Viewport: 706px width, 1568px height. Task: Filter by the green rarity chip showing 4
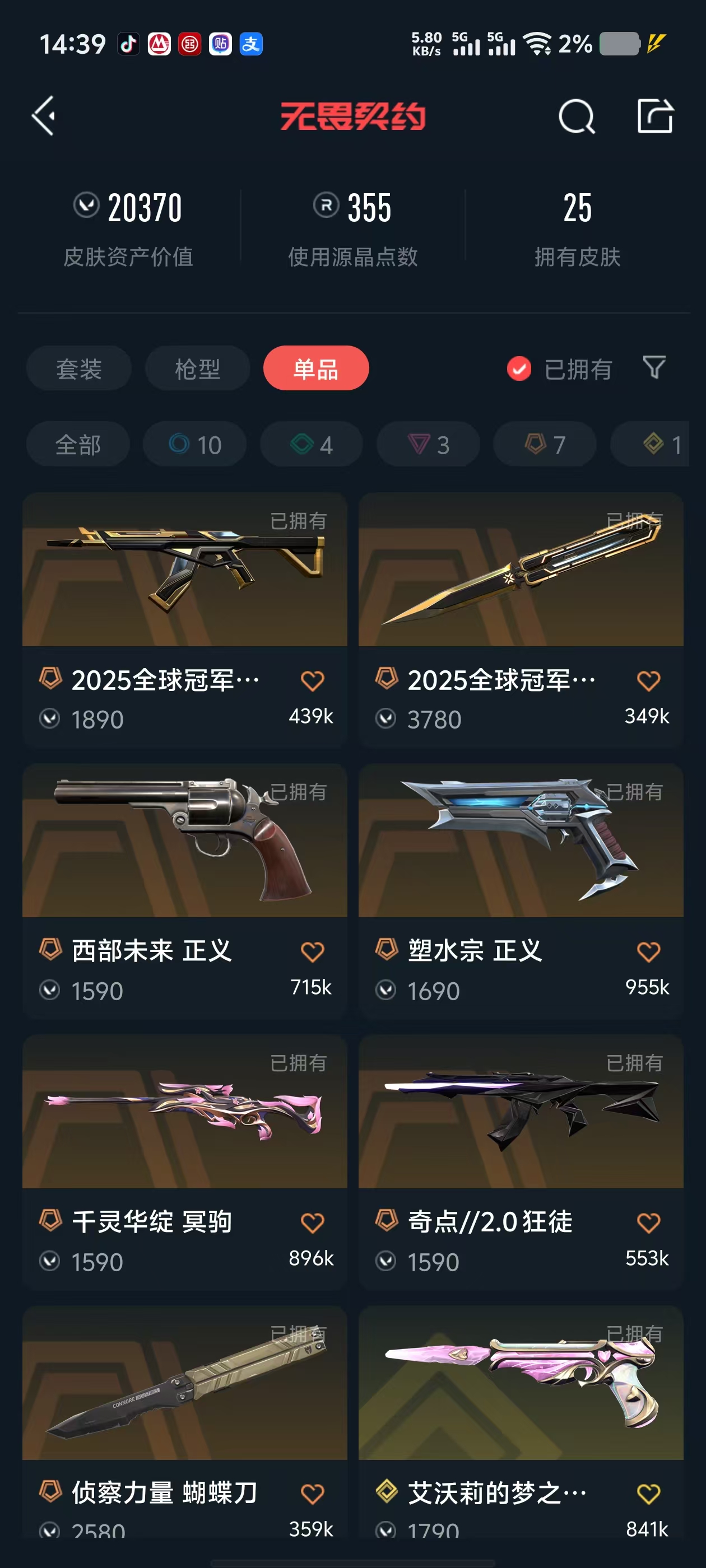(x=312, y=444)
